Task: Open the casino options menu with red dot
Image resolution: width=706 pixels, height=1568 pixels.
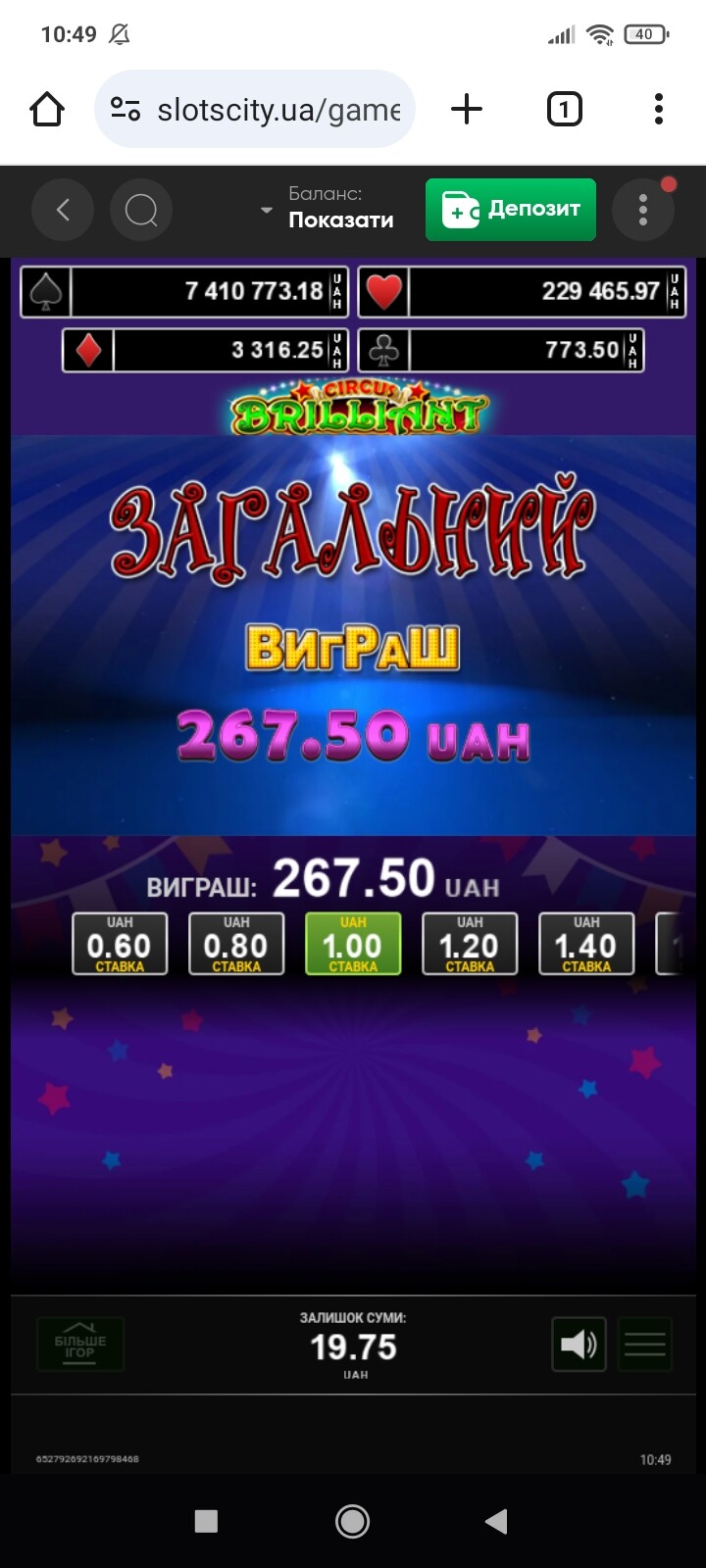Action: 643,209
